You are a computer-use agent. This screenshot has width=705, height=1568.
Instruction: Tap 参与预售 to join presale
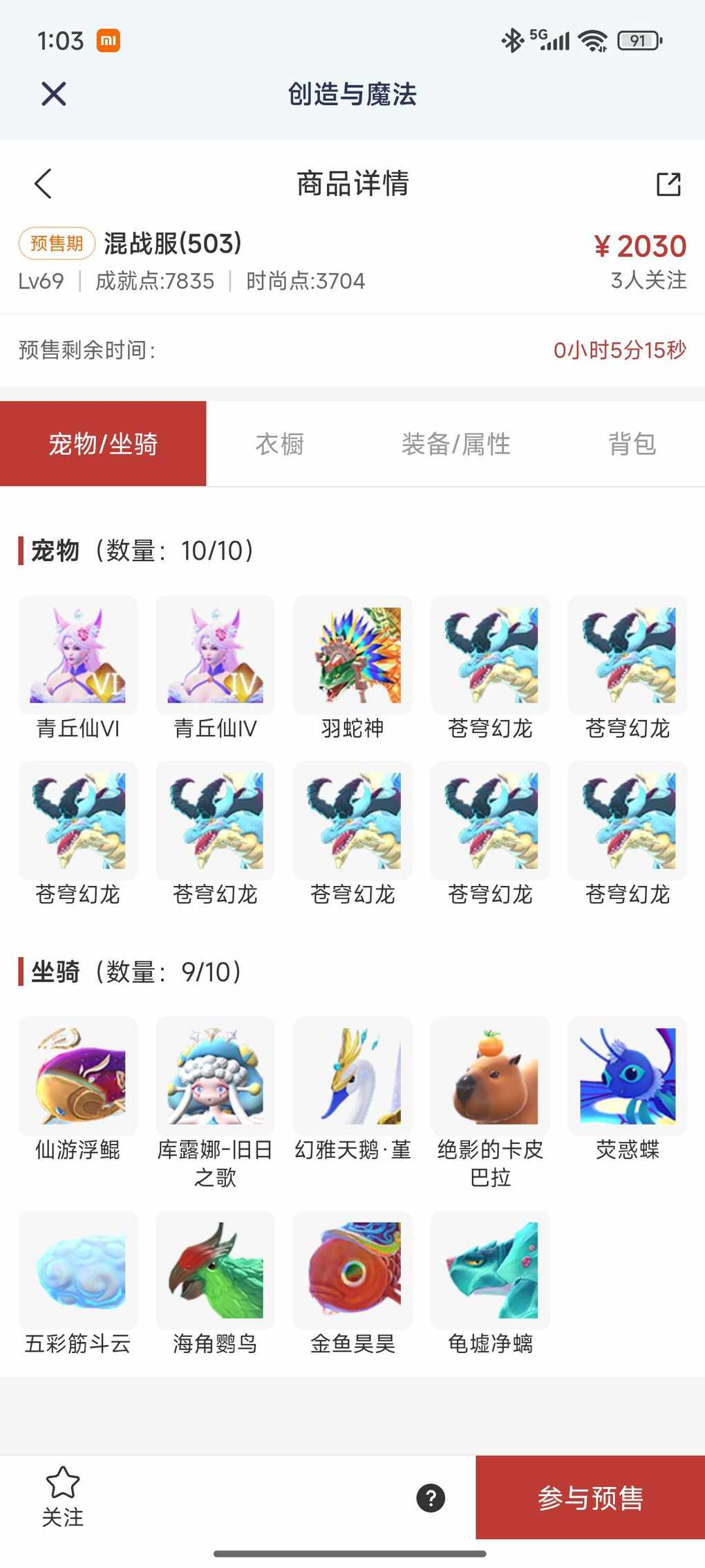pos(590,1498)
